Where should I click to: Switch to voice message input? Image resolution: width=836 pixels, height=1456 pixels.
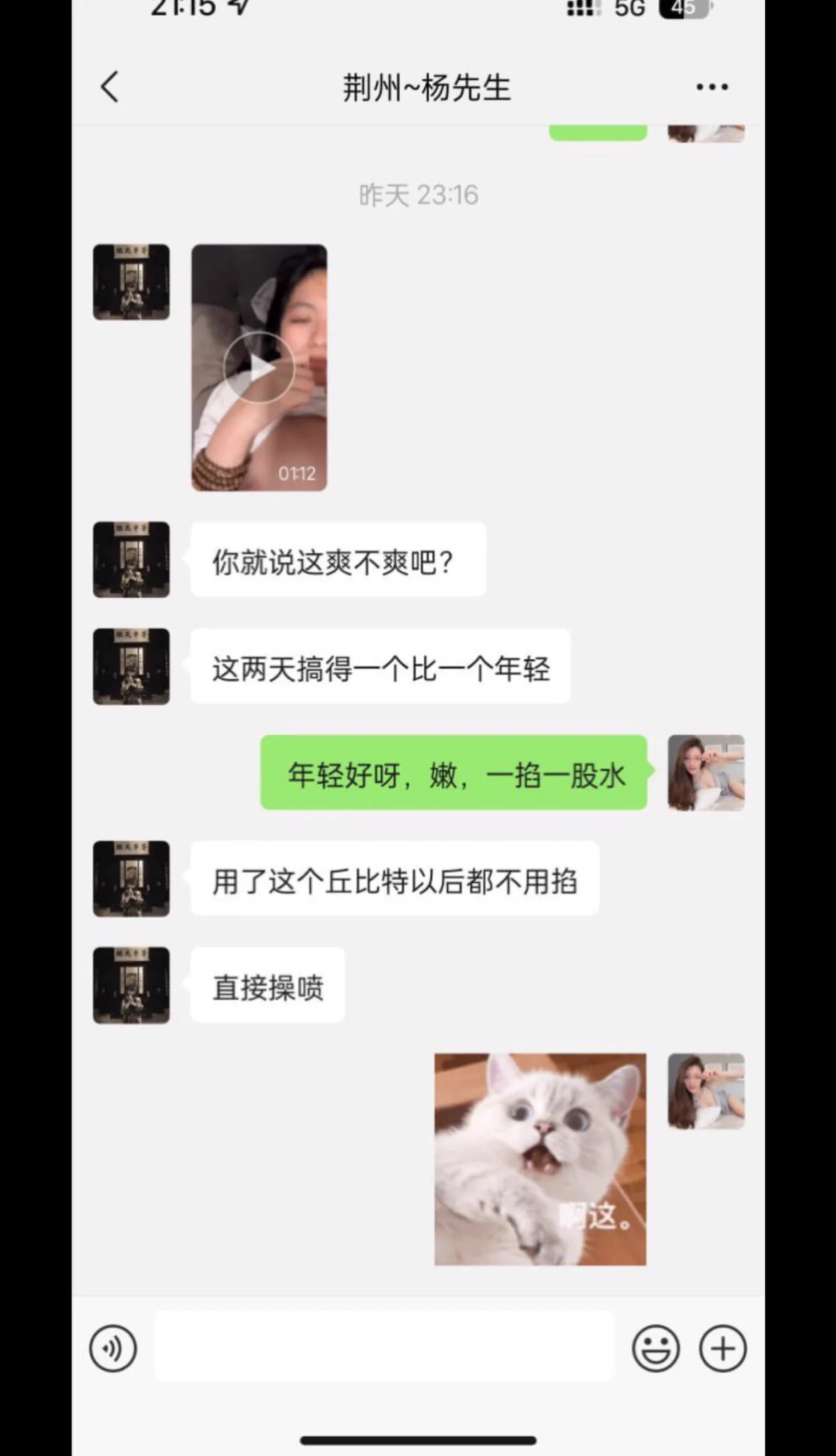click(113, 1348)
